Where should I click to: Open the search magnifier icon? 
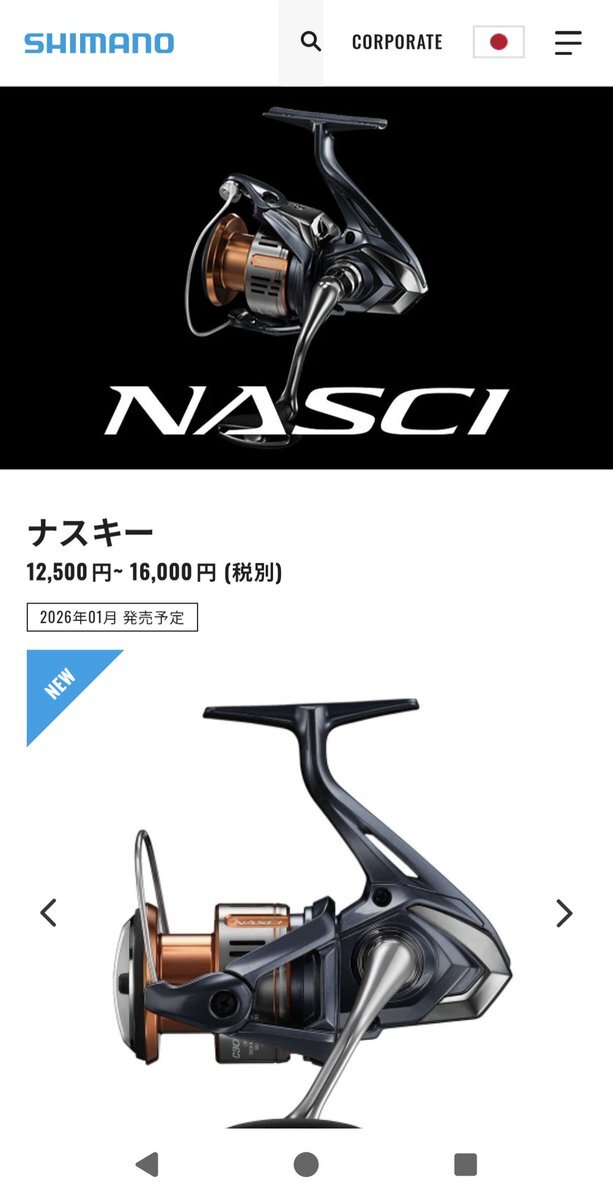coord(310,42)
